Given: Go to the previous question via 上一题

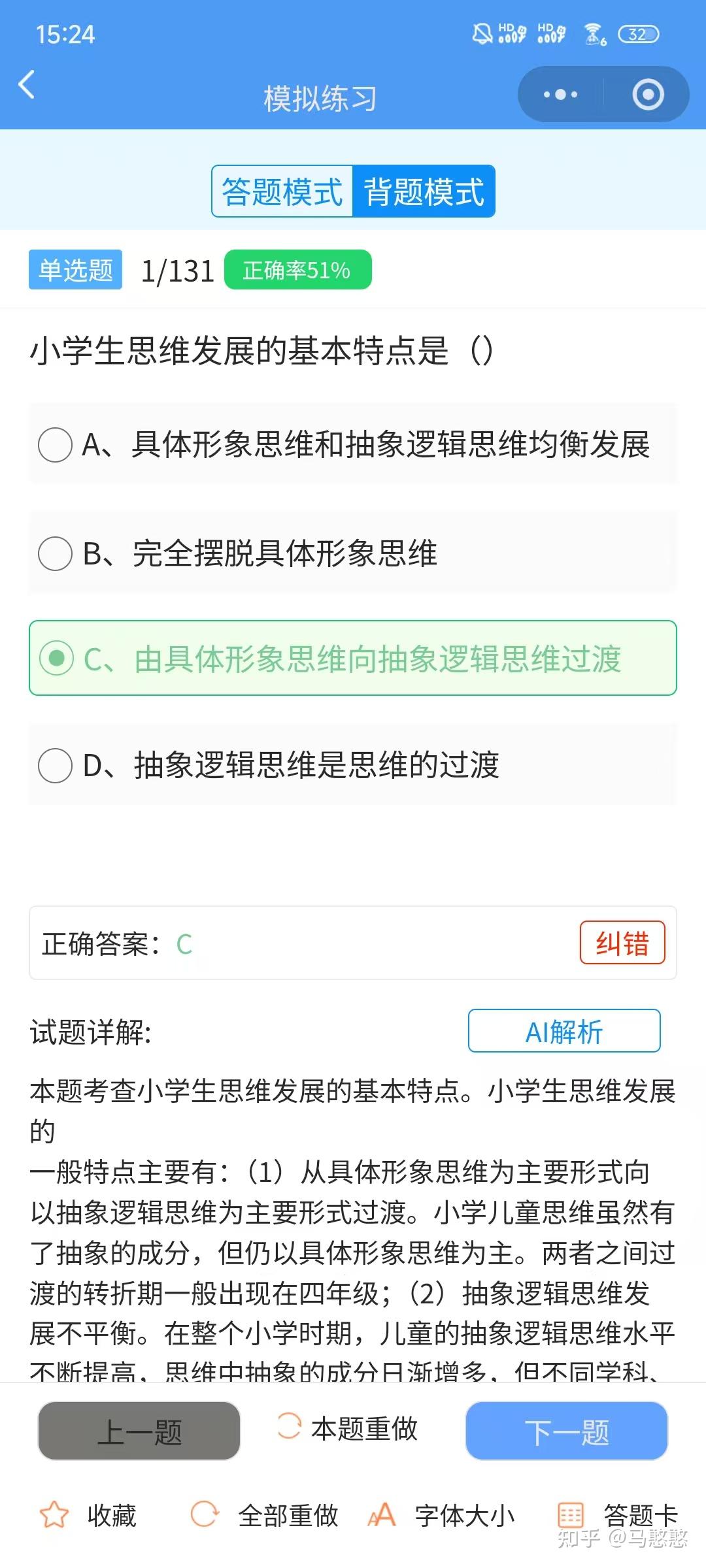Looking at the screenshot, I should pyautogui.click(x=139, y=1429).
